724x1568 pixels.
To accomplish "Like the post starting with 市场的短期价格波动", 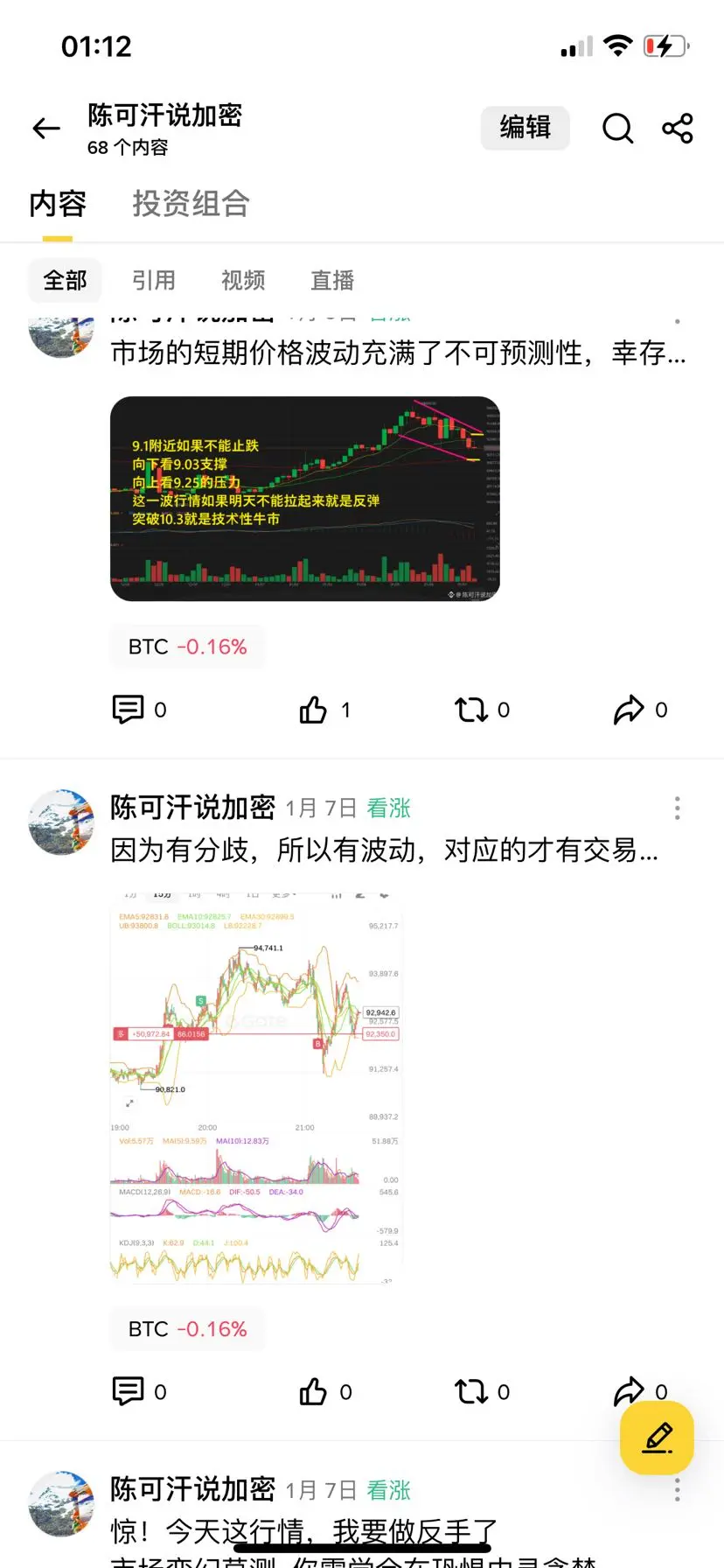I will click(324, 710).
